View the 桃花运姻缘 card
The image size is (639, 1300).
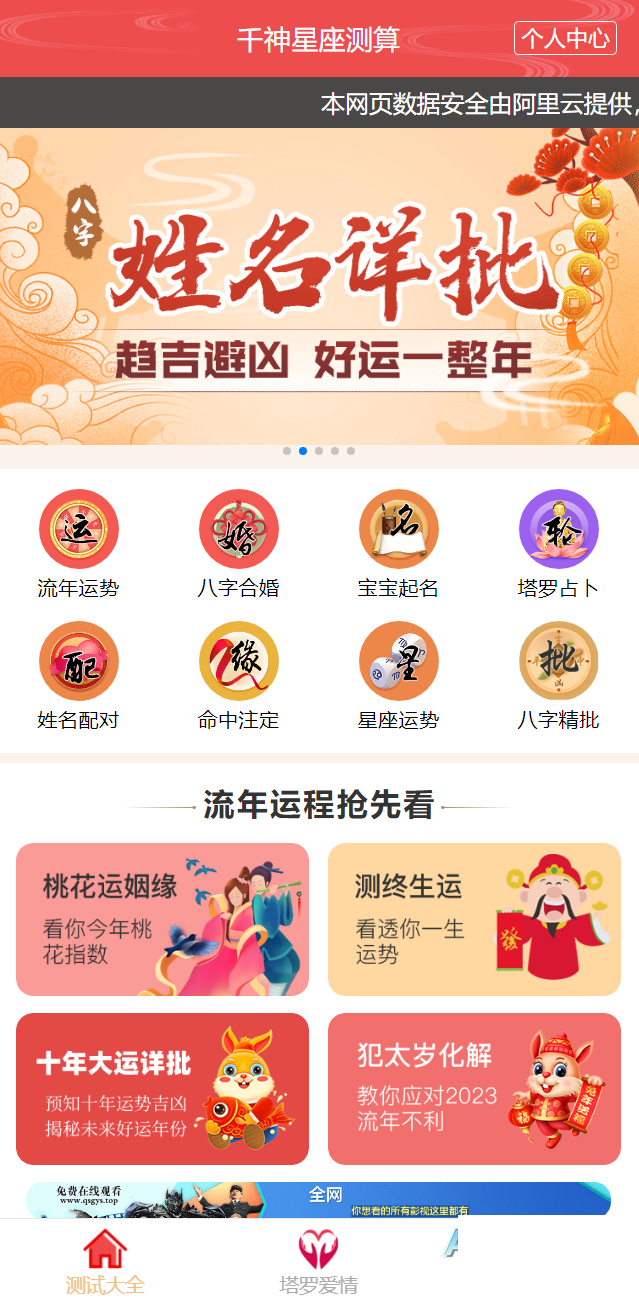click(162, 919)
